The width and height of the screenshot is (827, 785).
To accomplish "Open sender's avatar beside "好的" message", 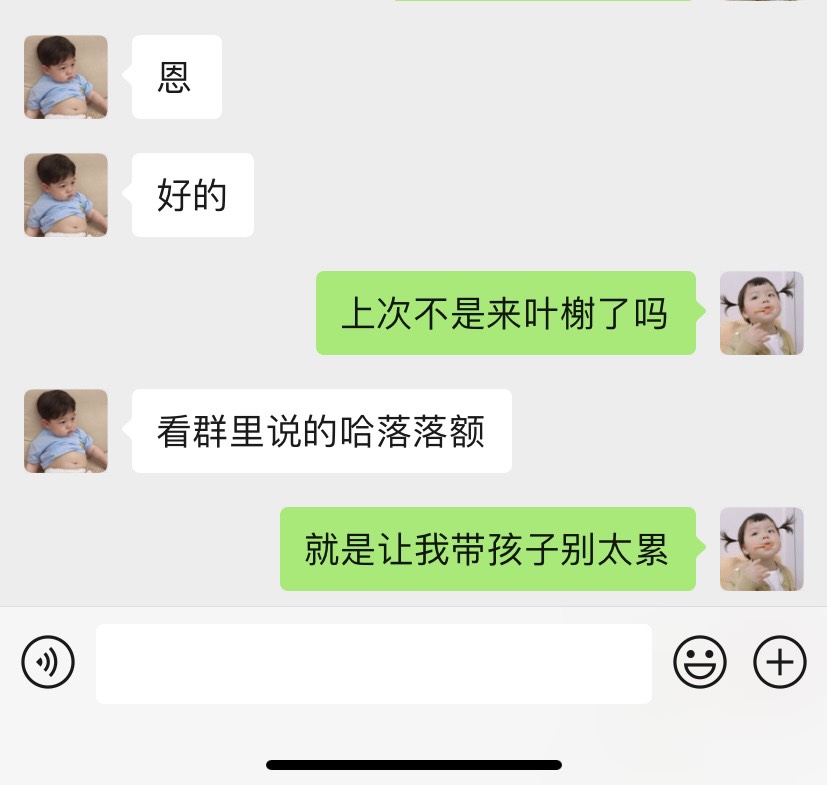I will (x=66, y=195).
